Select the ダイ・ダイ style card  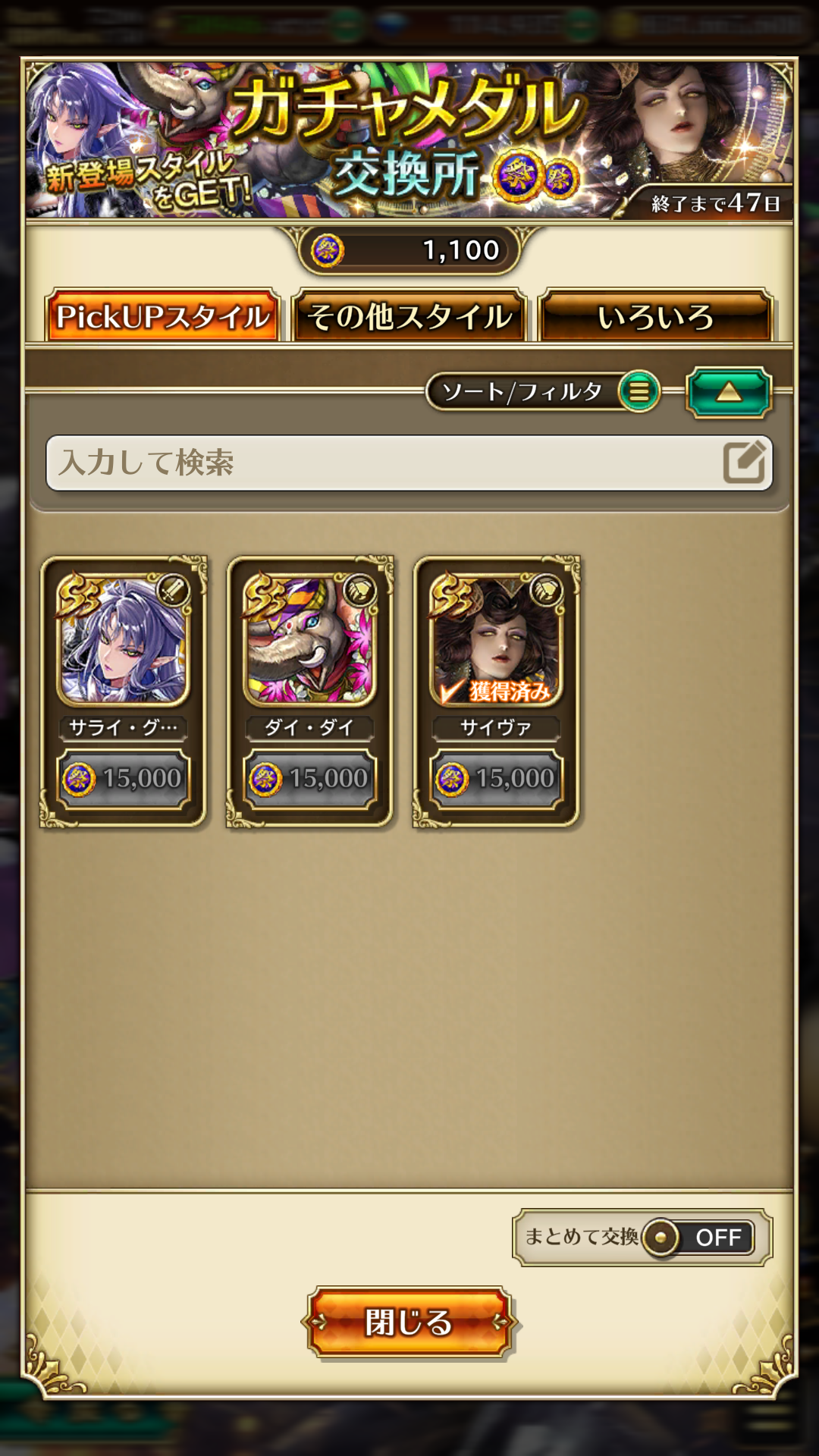coord(310,692)
